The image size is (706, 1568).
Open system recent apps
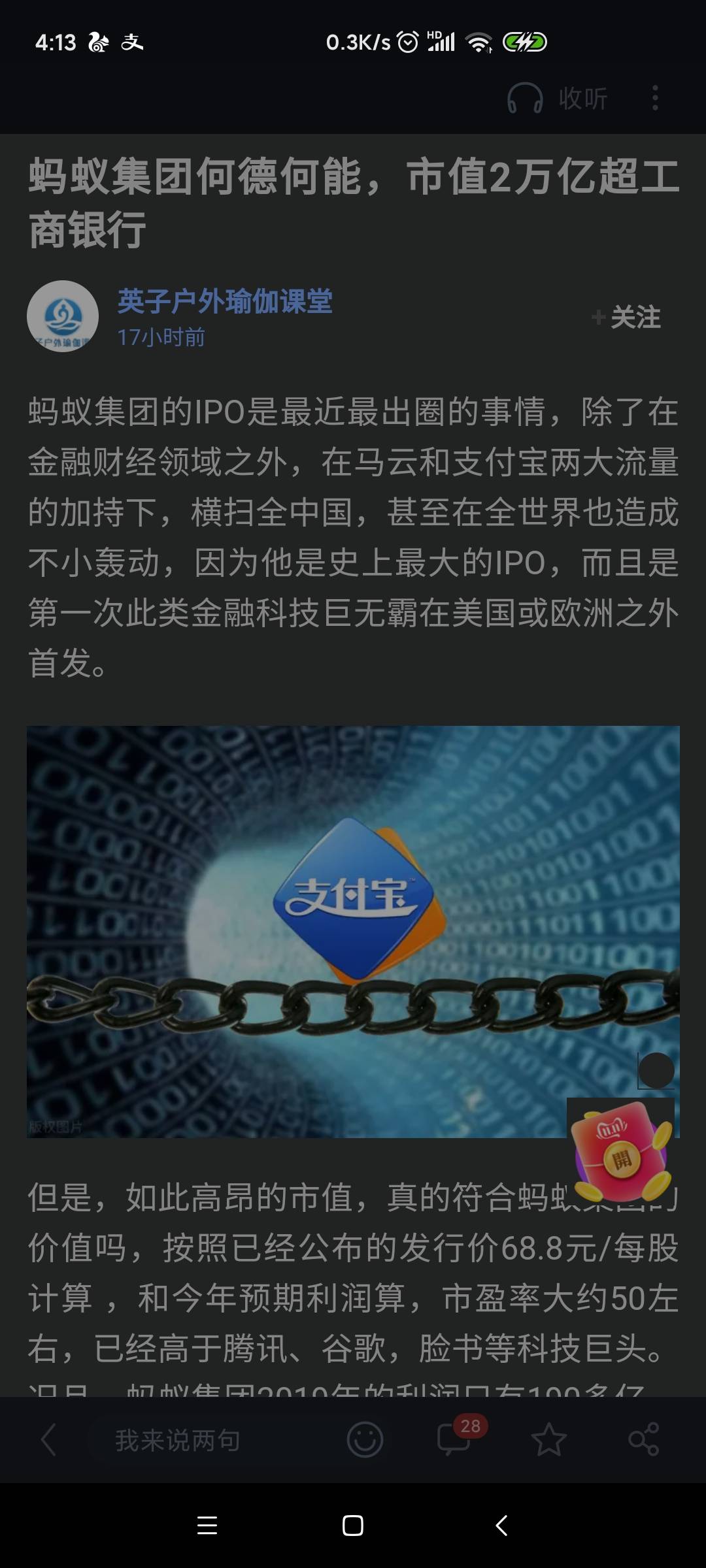tap(207, 1526)
